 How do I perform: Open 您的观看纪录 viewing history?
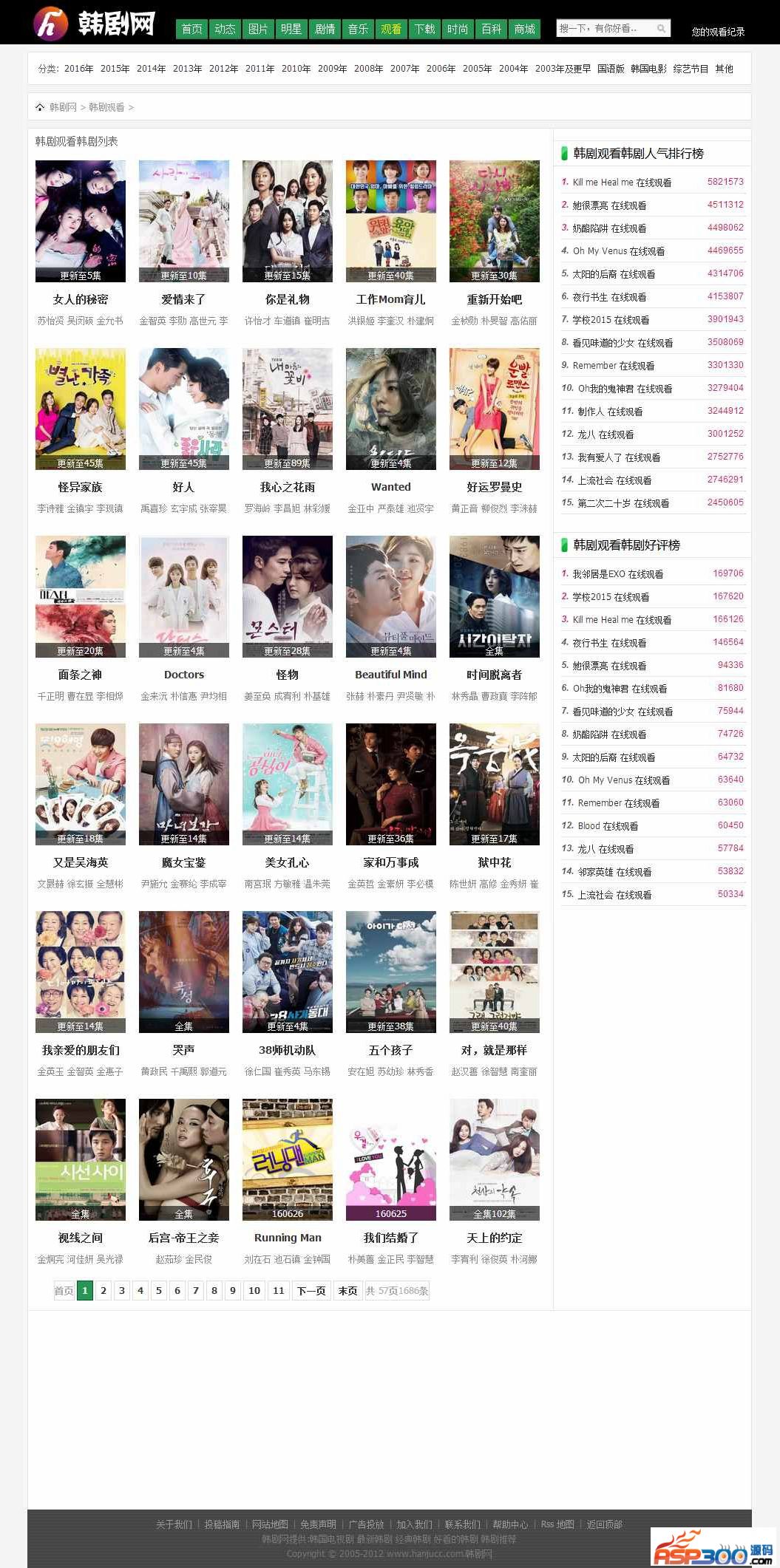(717, 32)
